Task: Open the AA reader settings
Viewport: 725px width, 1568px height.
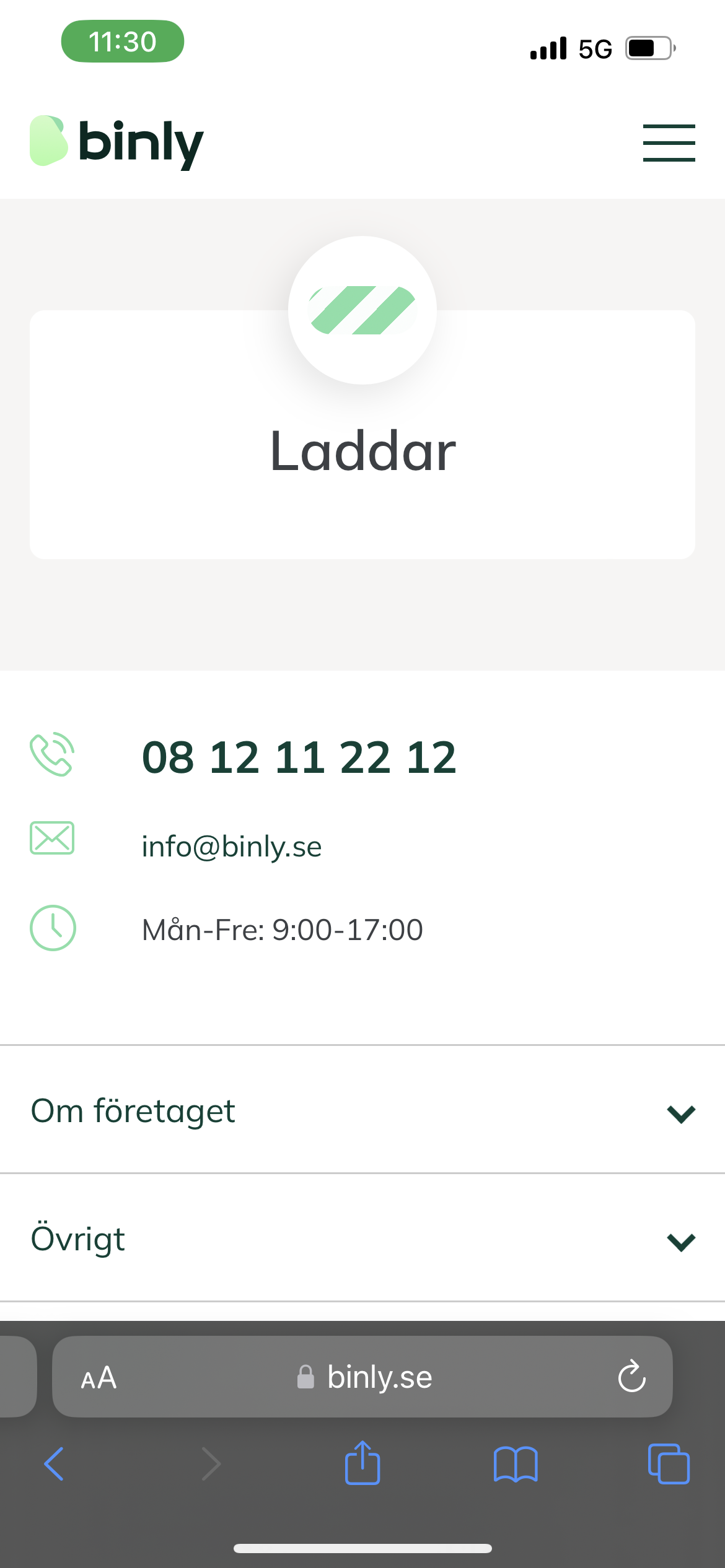Action: [x=99, y=1378]
